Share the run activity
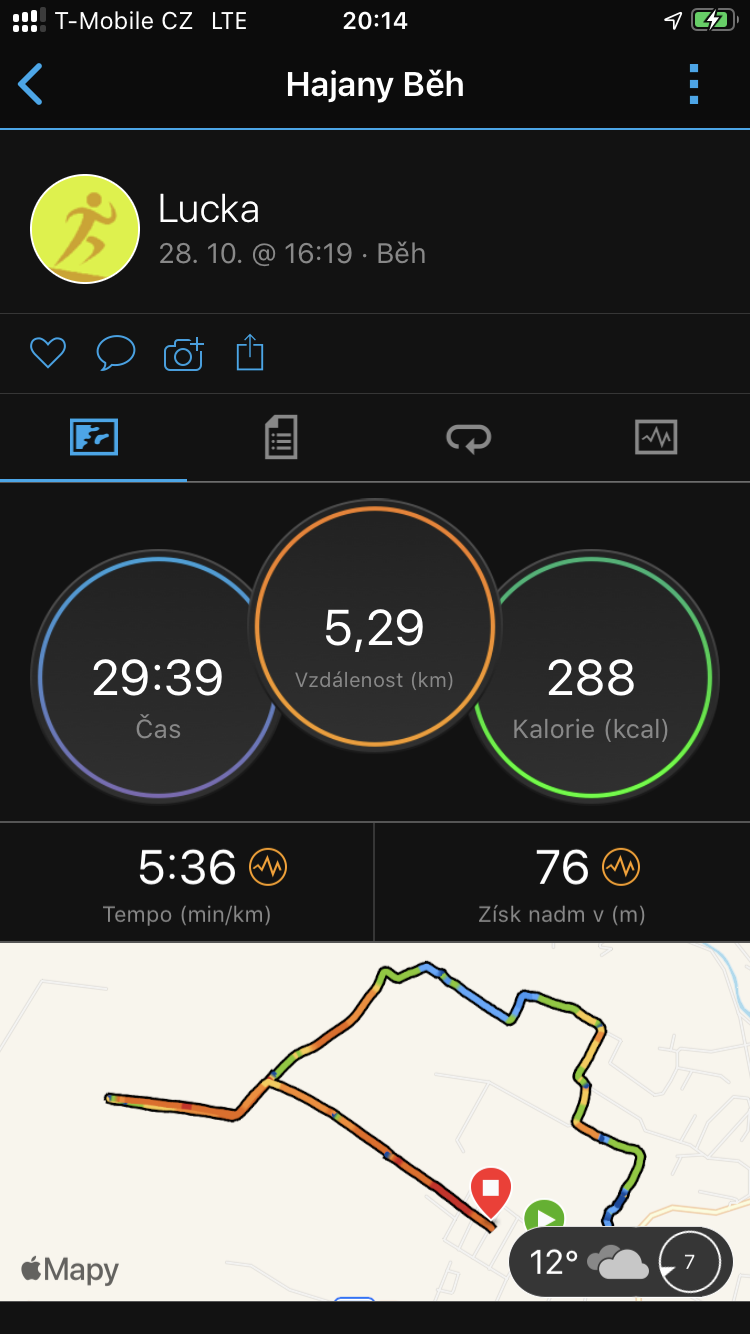The image size is (750, 1334). pos(250,352)
